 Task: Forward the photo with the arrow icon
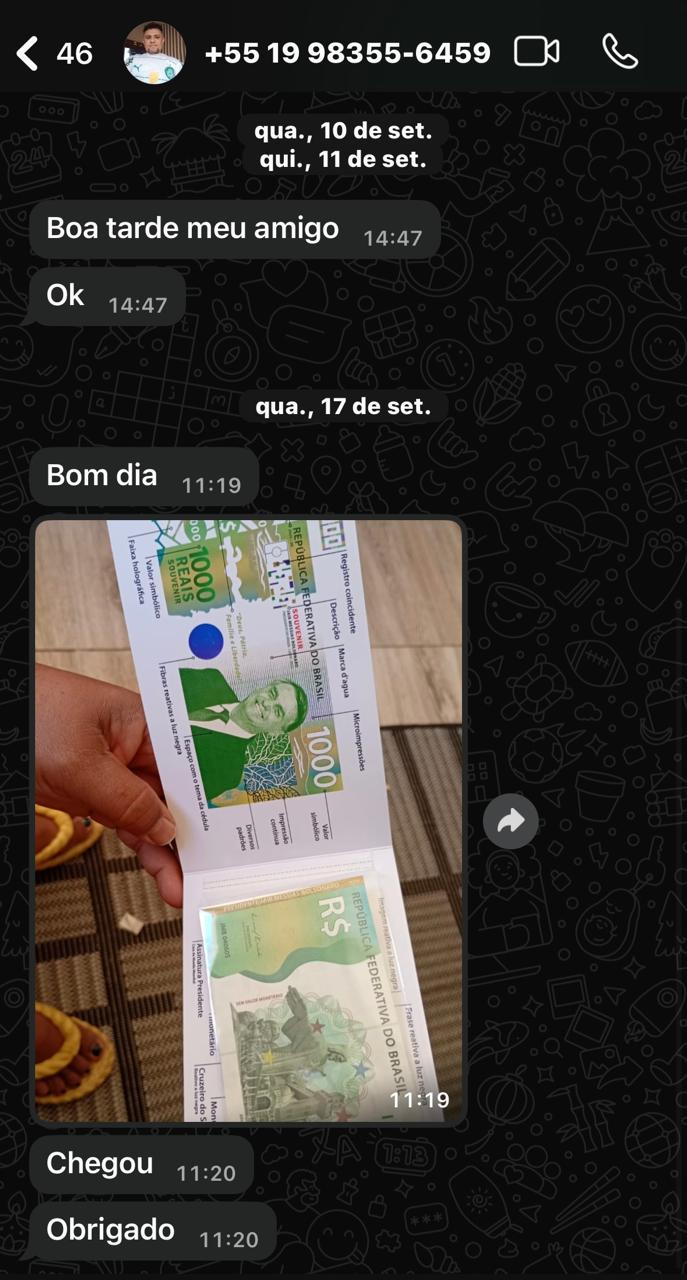pyautogui.click(x=510, y=822)
